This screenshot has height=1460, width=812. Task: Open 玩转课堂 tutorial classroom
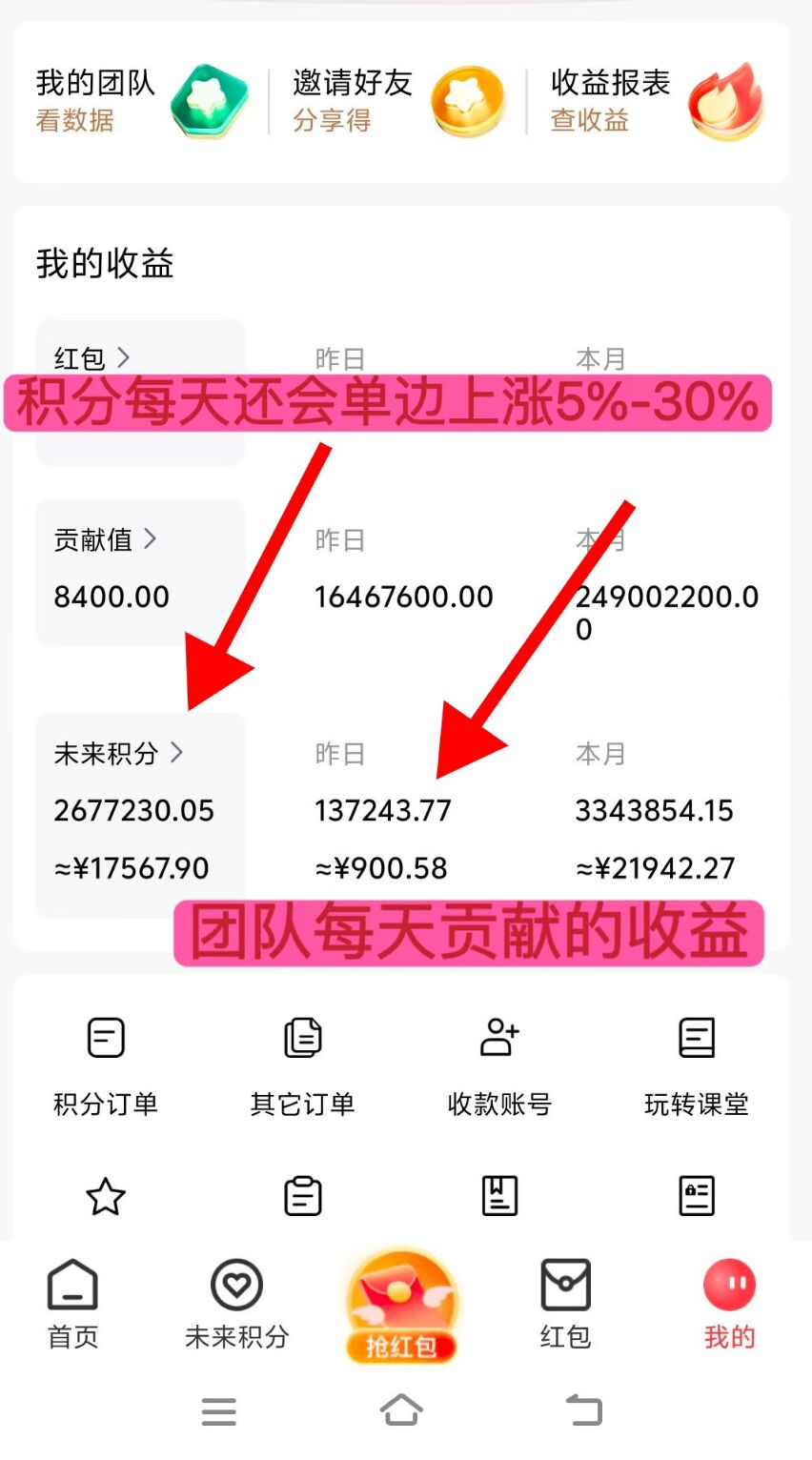[697, 1066]
